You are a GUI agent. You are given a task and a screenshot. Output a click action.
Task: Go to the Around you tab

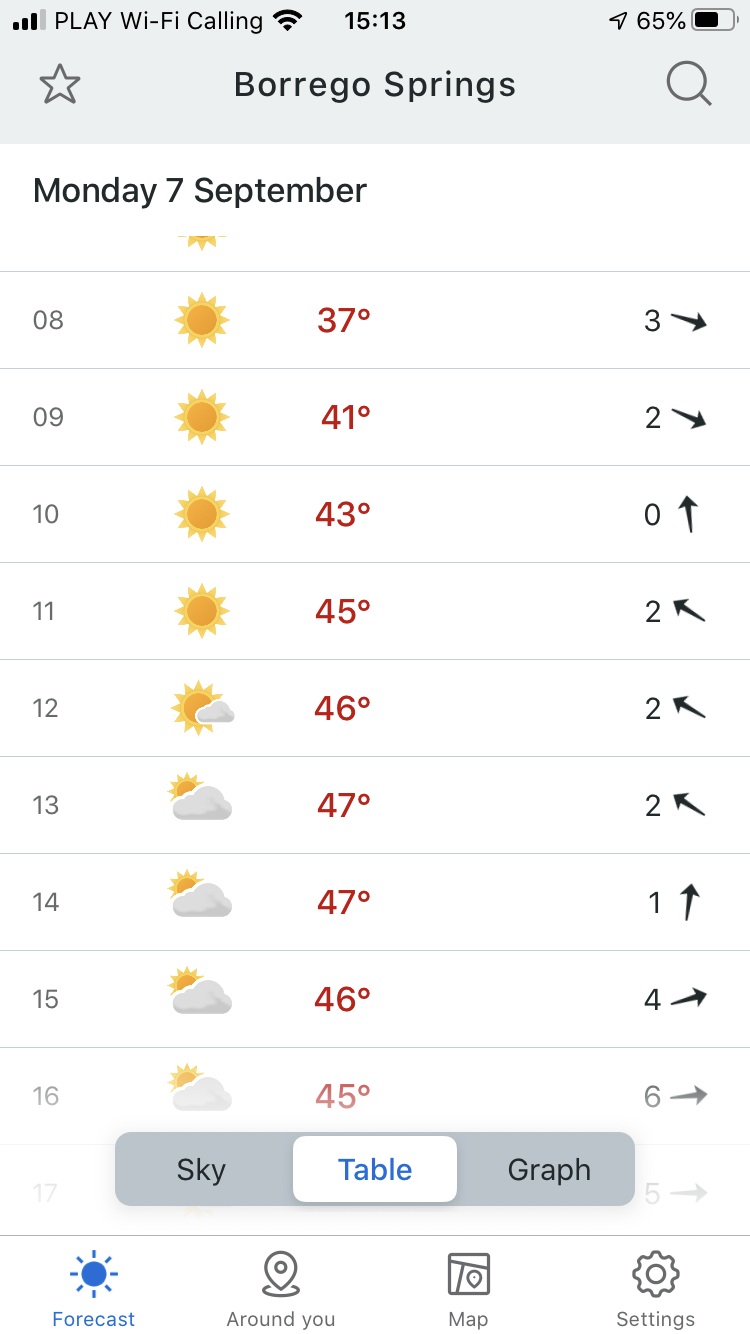[281, 1288]
